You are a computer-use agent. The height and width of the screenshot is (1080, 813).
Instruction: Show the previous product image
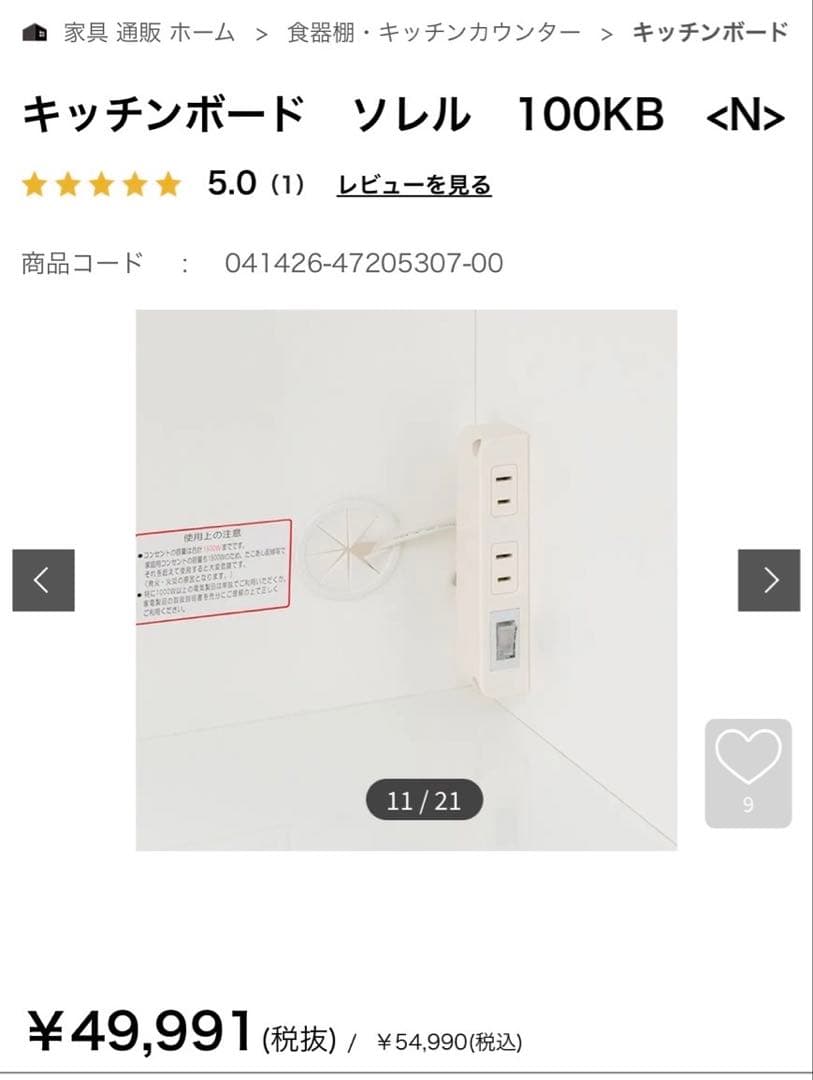coord(43,580)
